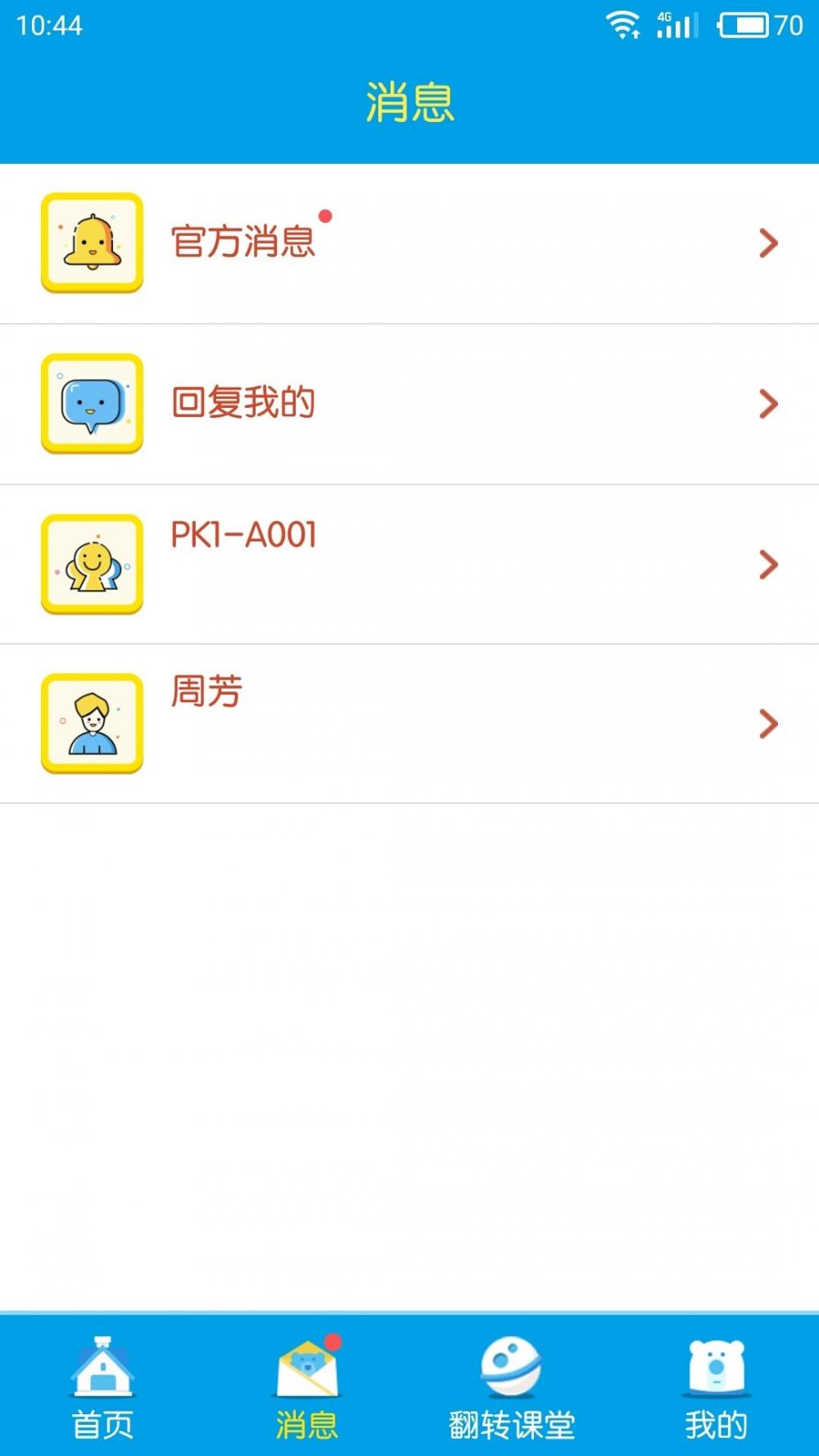Open the 回复我的 row
This screenshot has width=819, height=1456.
click(409, 404)
